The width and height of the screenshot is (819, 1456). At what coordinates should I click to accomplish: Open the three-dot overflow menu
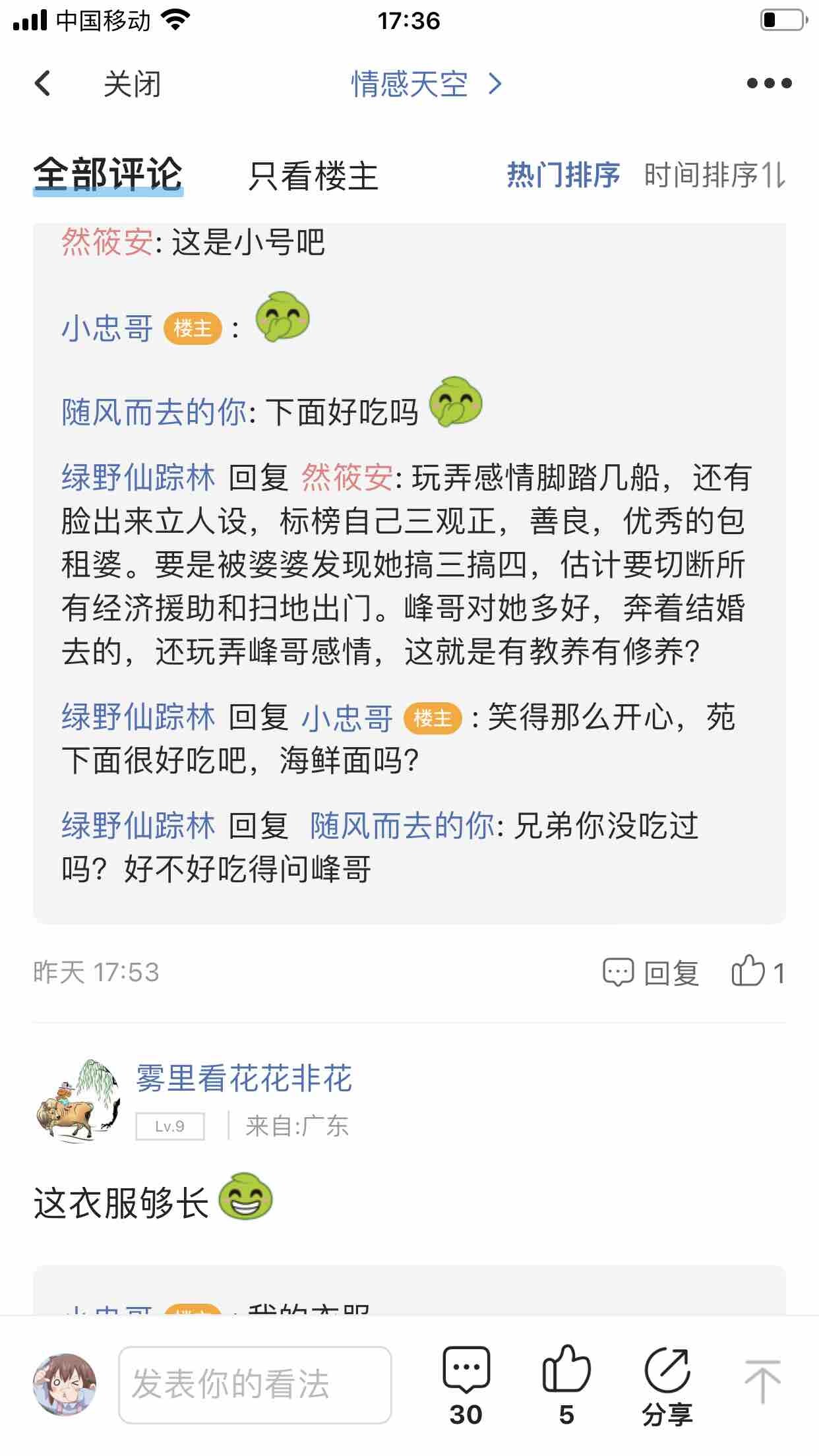[768, 84]
